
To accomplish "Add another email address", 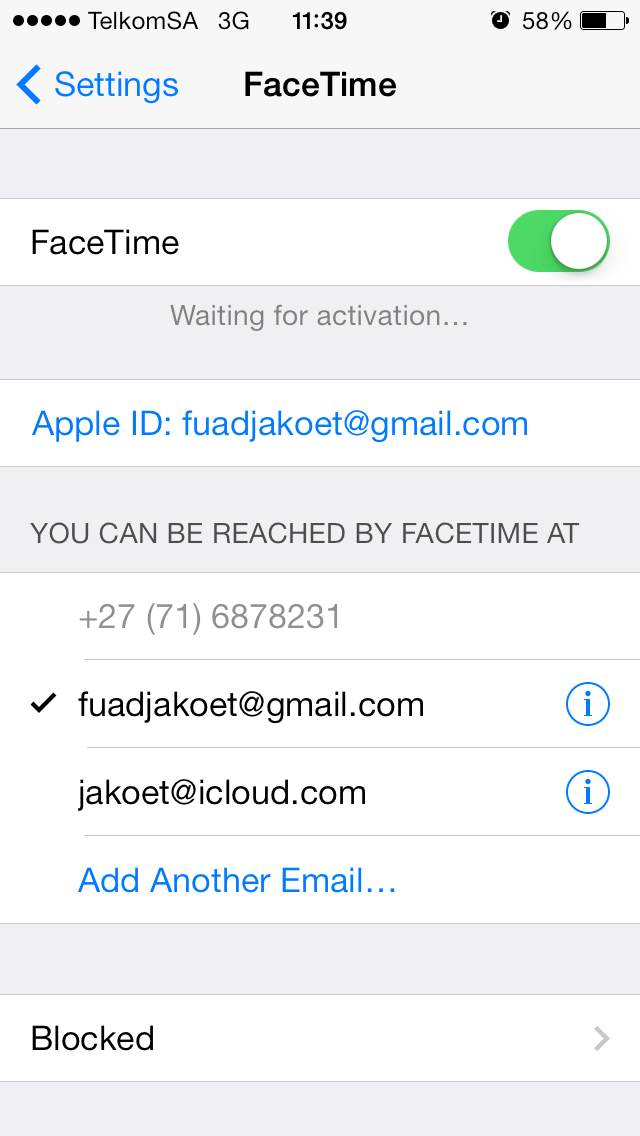I will coord(238,881).
